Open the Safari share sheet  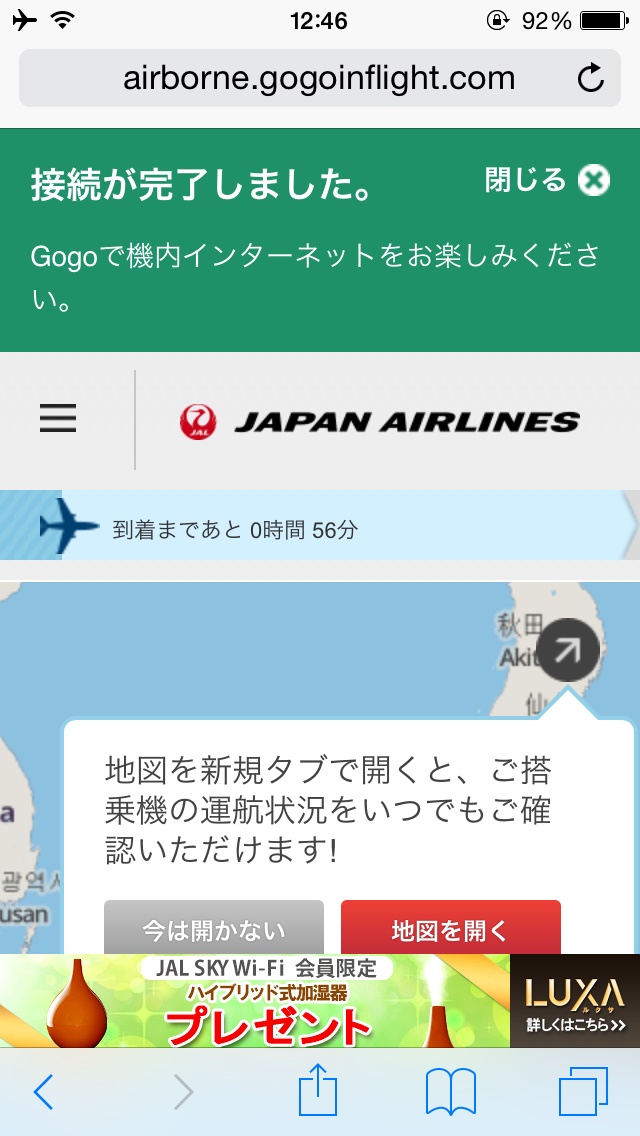pyautogui.click(x=318, y=1089)
